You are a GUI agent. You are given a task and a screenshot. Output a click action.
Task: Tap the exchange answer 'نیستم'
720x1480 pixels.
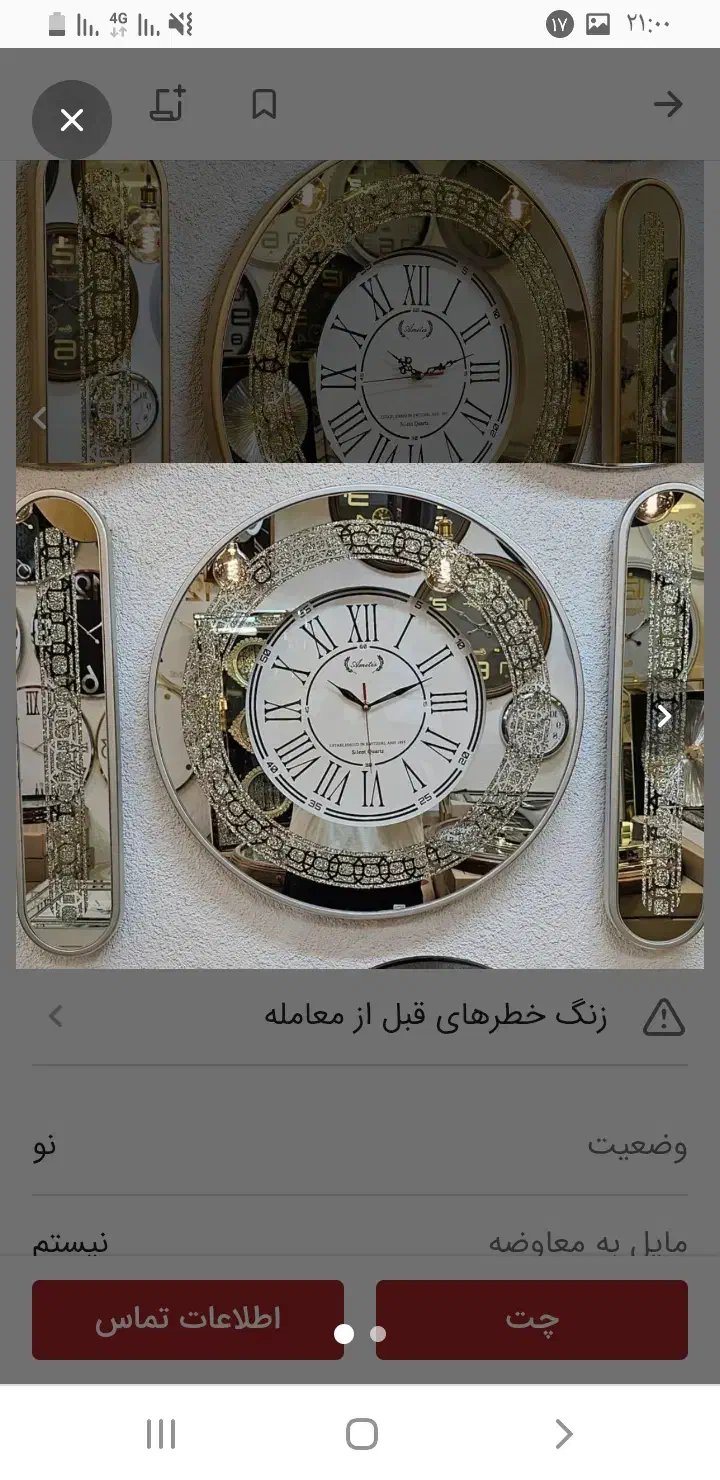[x=68, y=1243]
